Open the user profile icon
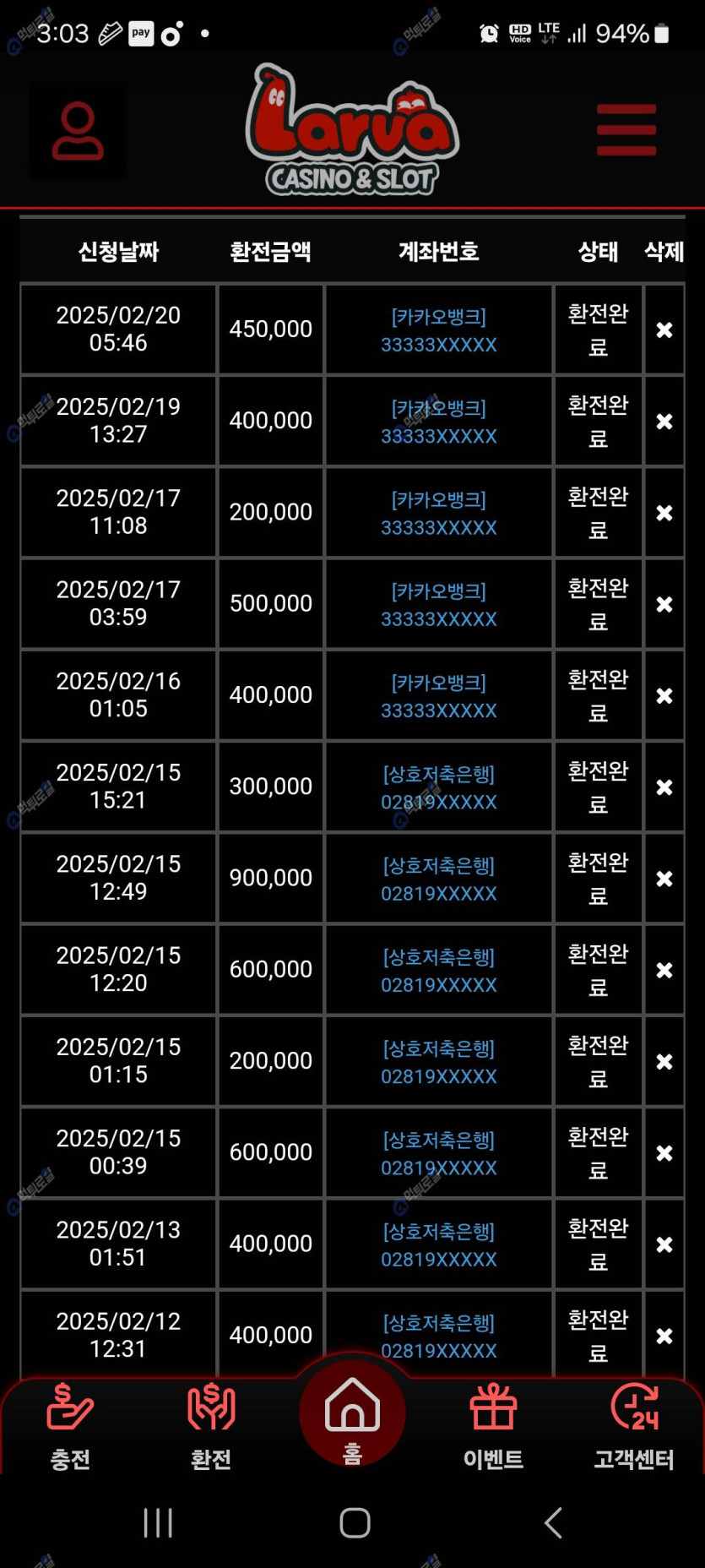 (78, 131)
